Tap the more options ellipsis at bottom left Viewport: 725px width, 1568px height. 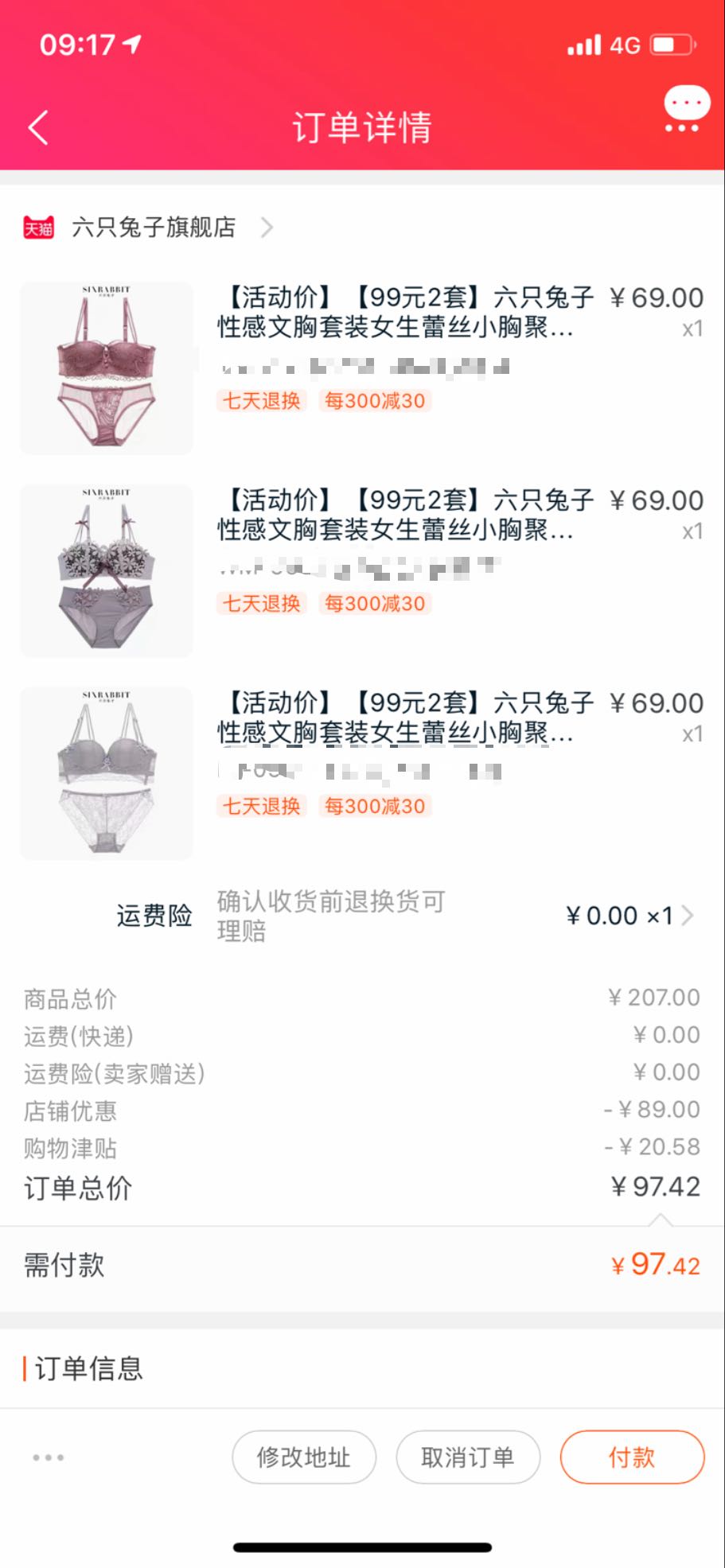point(48,1457)
